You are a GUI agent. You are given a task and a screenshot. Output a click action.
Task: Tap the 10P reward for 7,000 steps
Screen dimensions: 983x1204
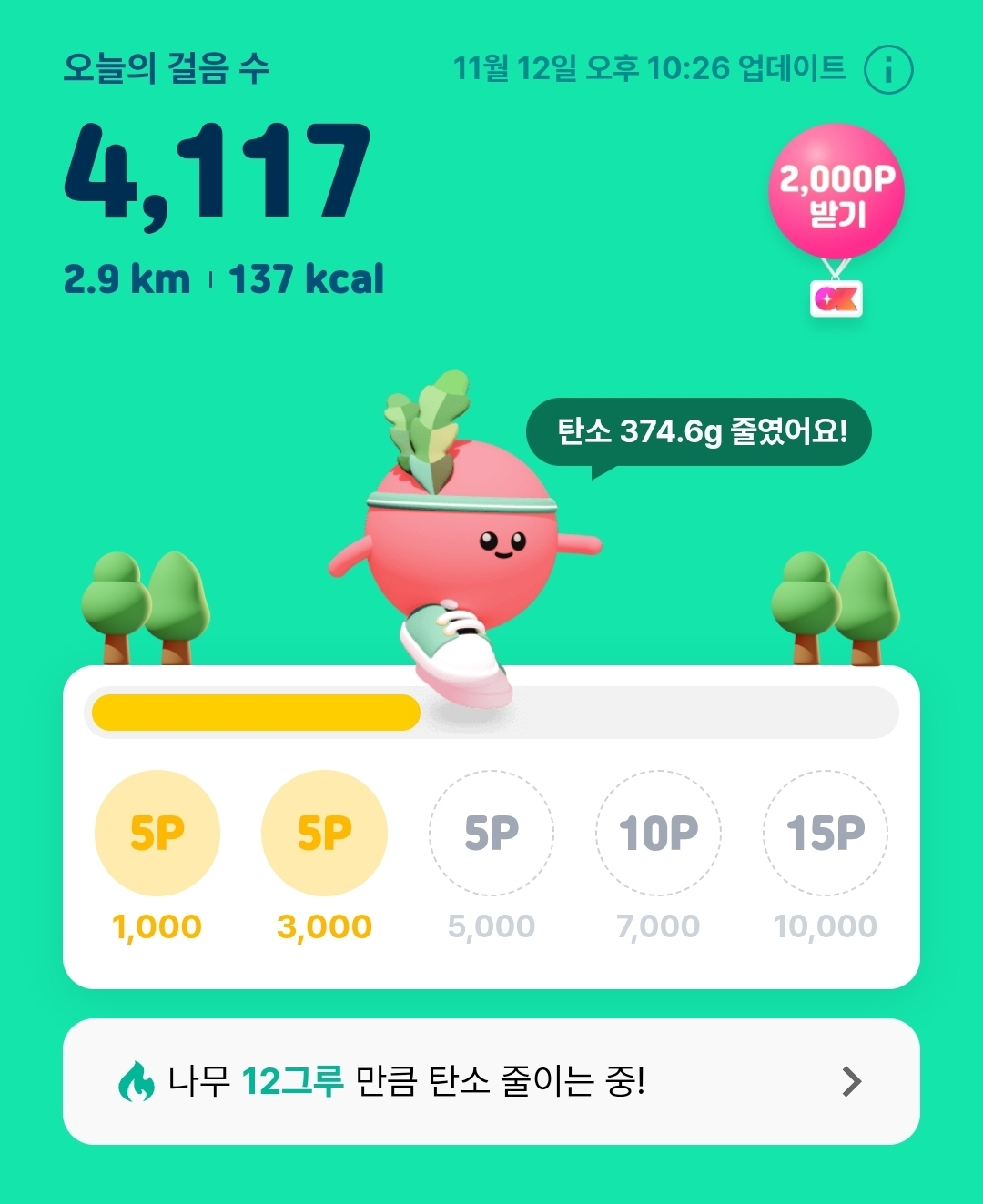point(658,833)
